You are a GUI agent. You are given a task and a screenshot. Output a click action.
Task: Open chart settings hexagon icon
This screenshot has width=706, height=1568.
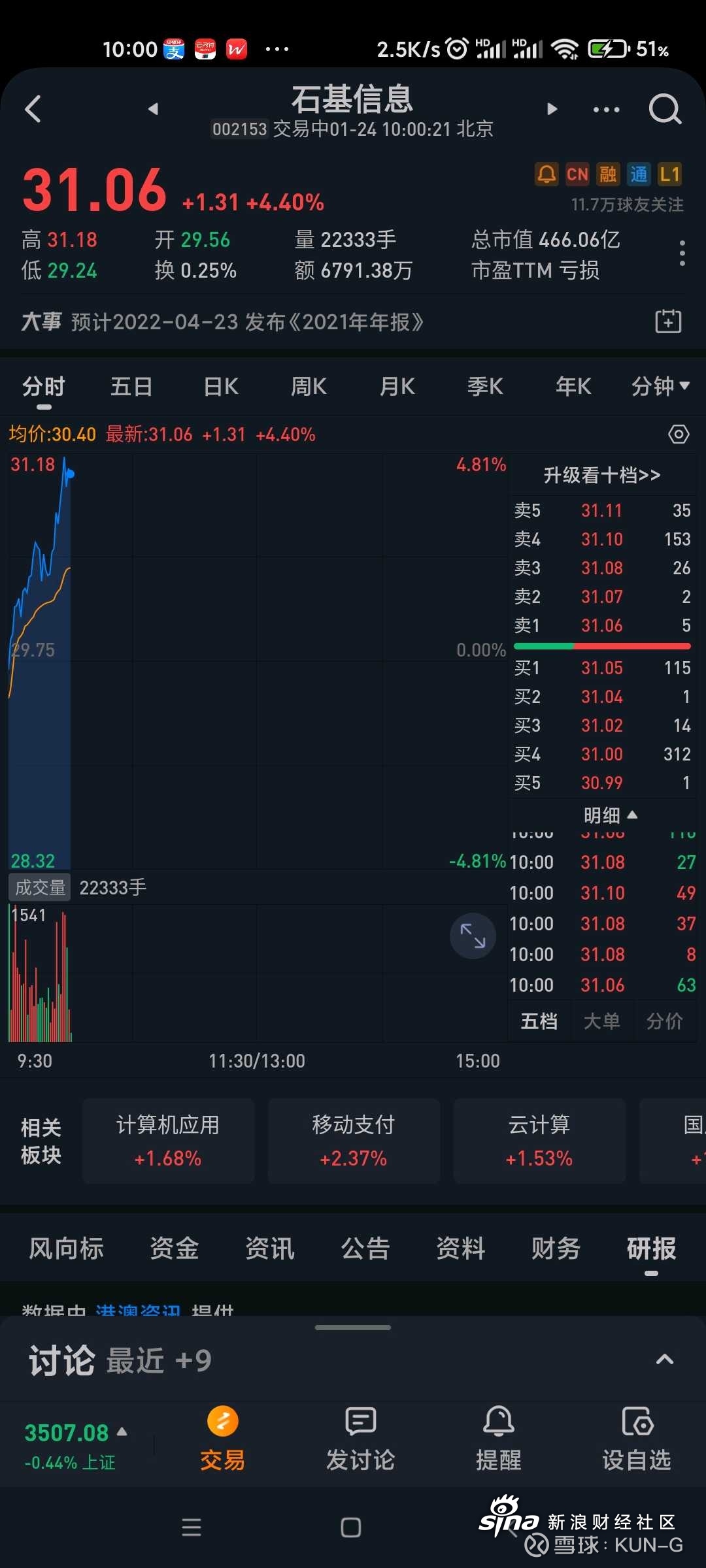point(679,434)
